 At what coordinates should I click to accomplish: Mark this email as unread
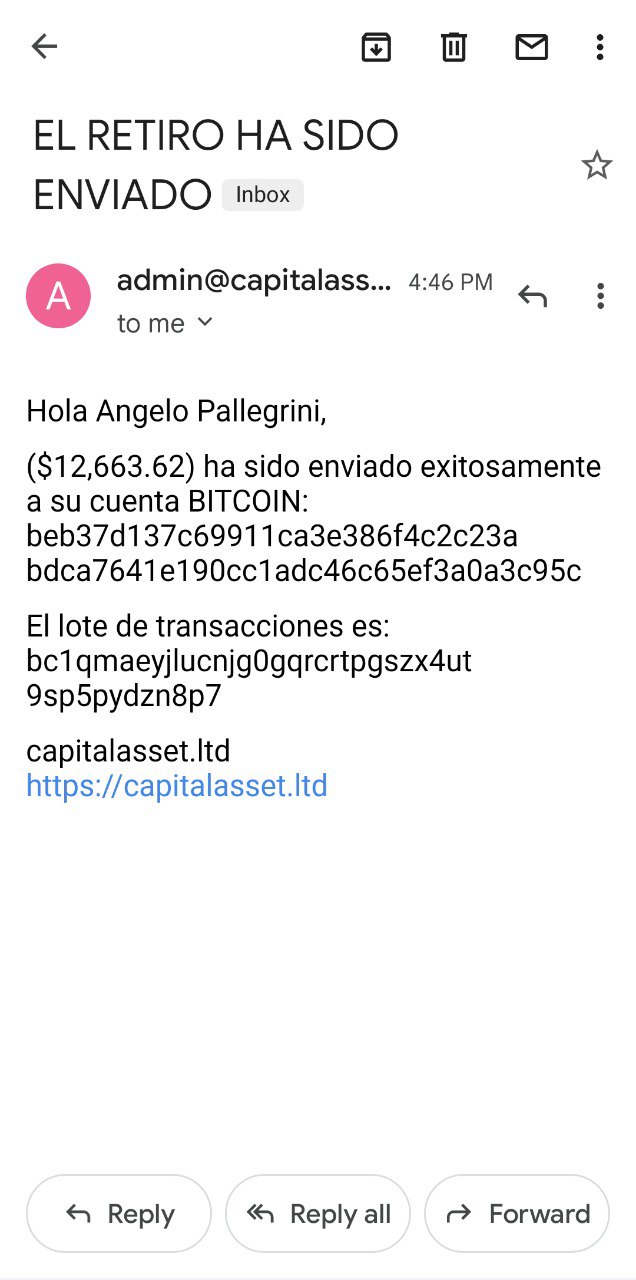(x=531, y=47)
